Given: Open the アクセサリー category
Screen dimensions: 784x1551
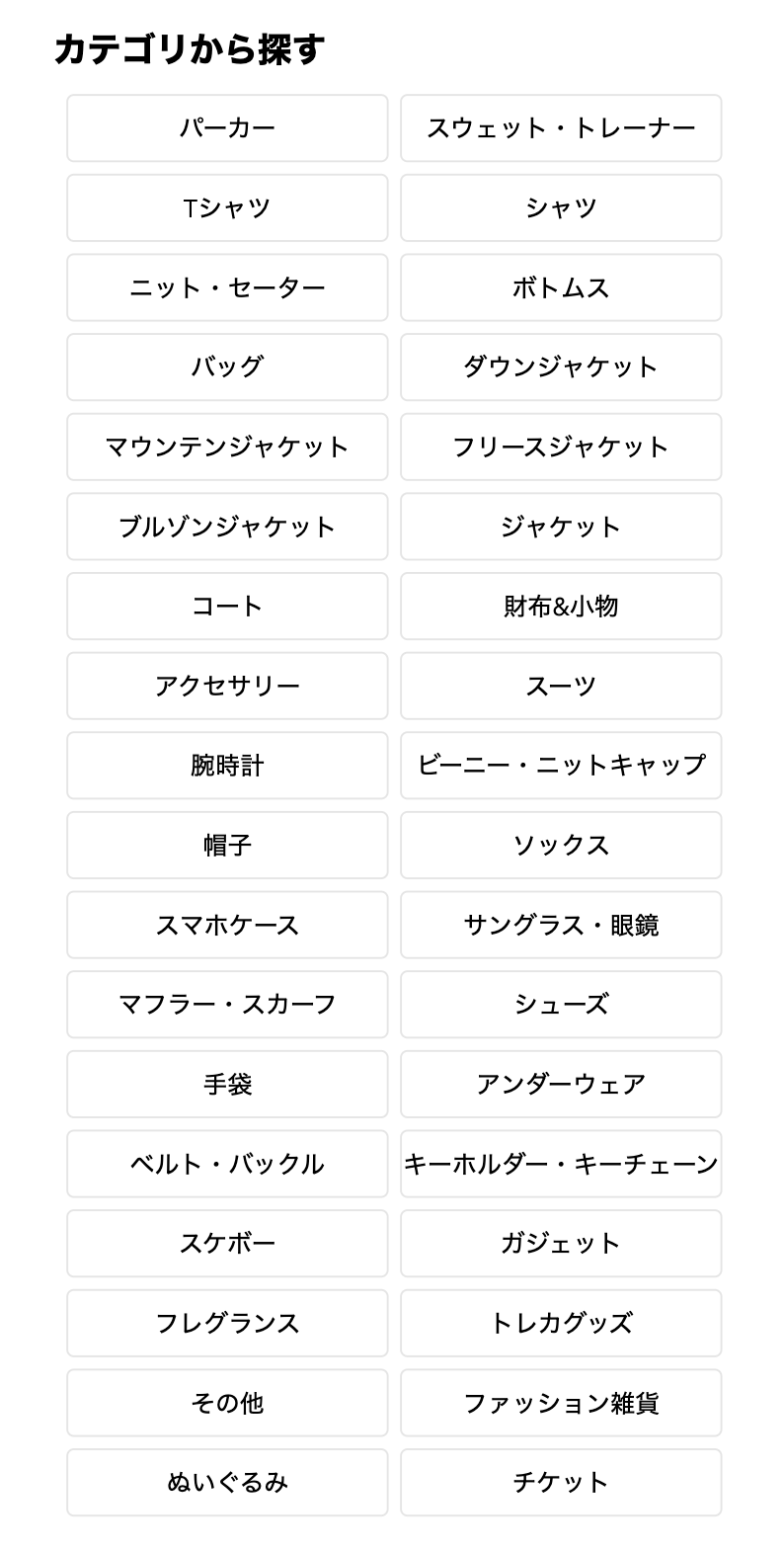Looking at the screenshot, I should pos(227,686).
